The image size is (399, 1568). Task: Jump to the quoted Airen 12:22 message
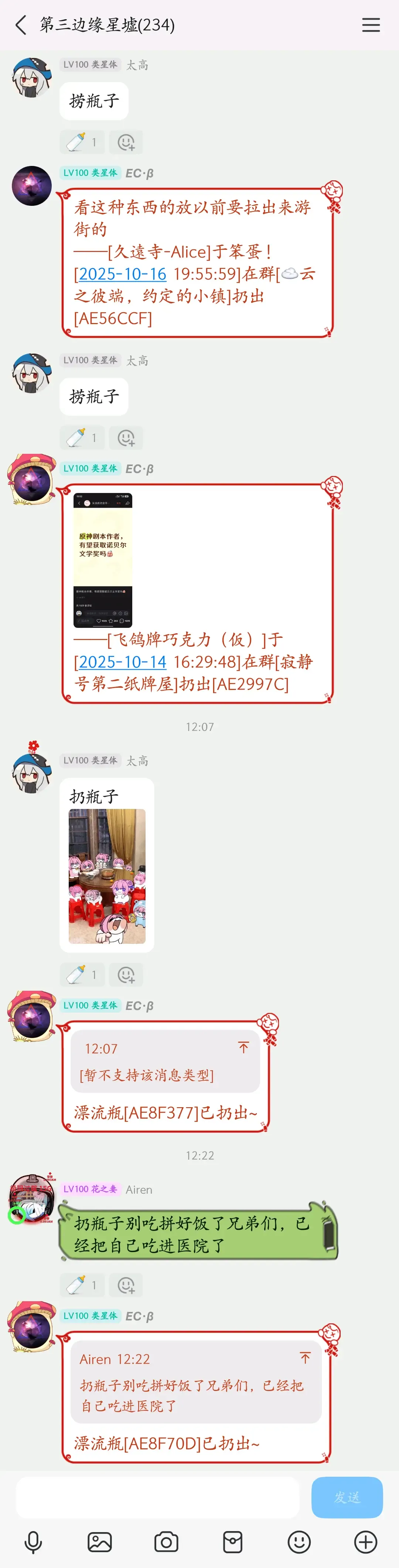click(305, 1357)
